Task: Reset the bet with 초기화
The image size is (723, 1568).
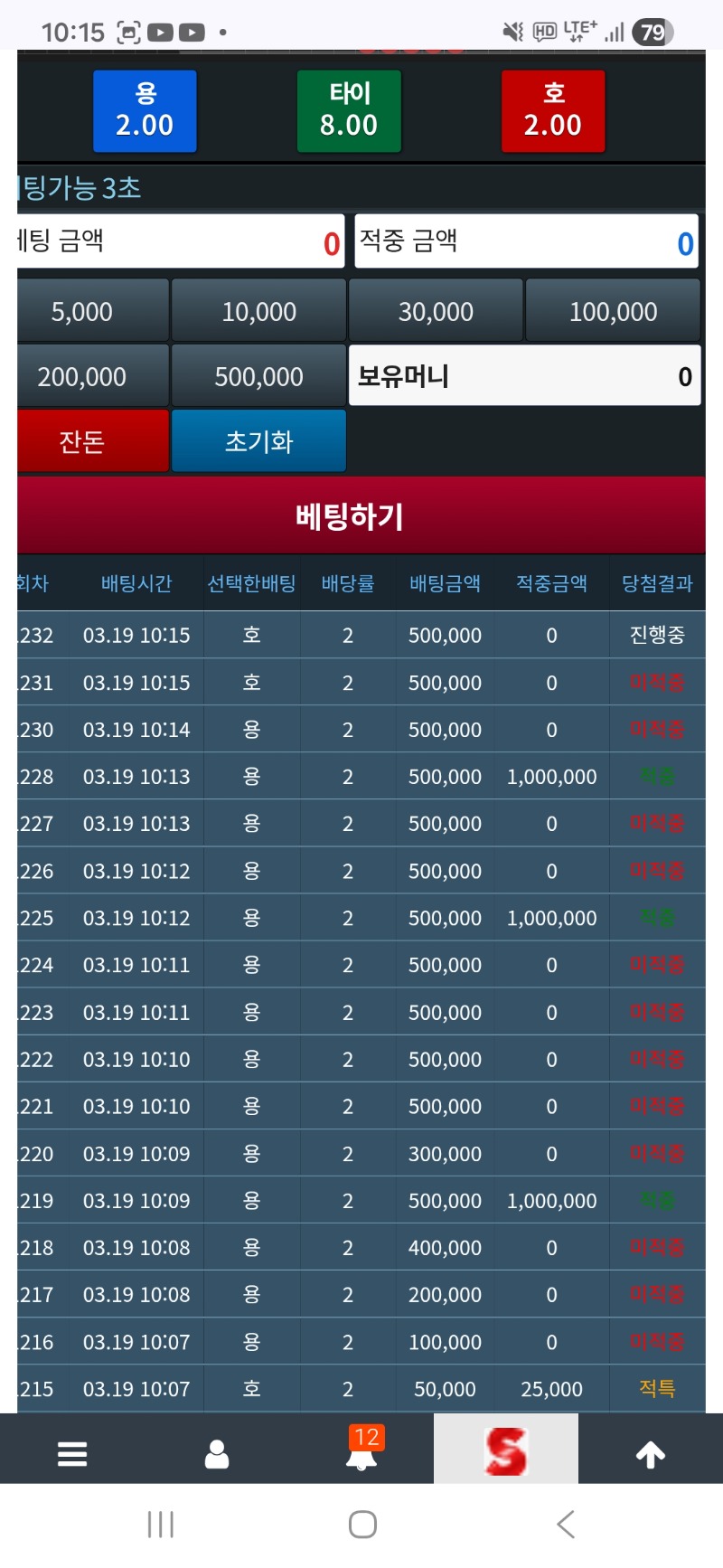Action: pyautogui.click(x=259, y=441)
